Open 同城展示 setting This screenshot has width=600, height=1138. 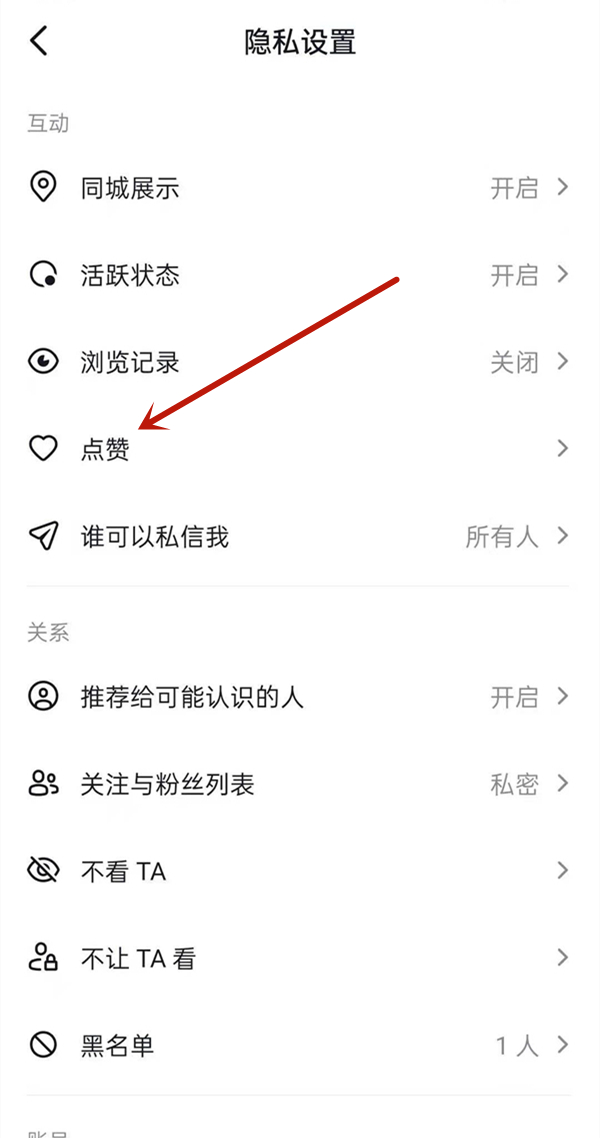point(300,187)
